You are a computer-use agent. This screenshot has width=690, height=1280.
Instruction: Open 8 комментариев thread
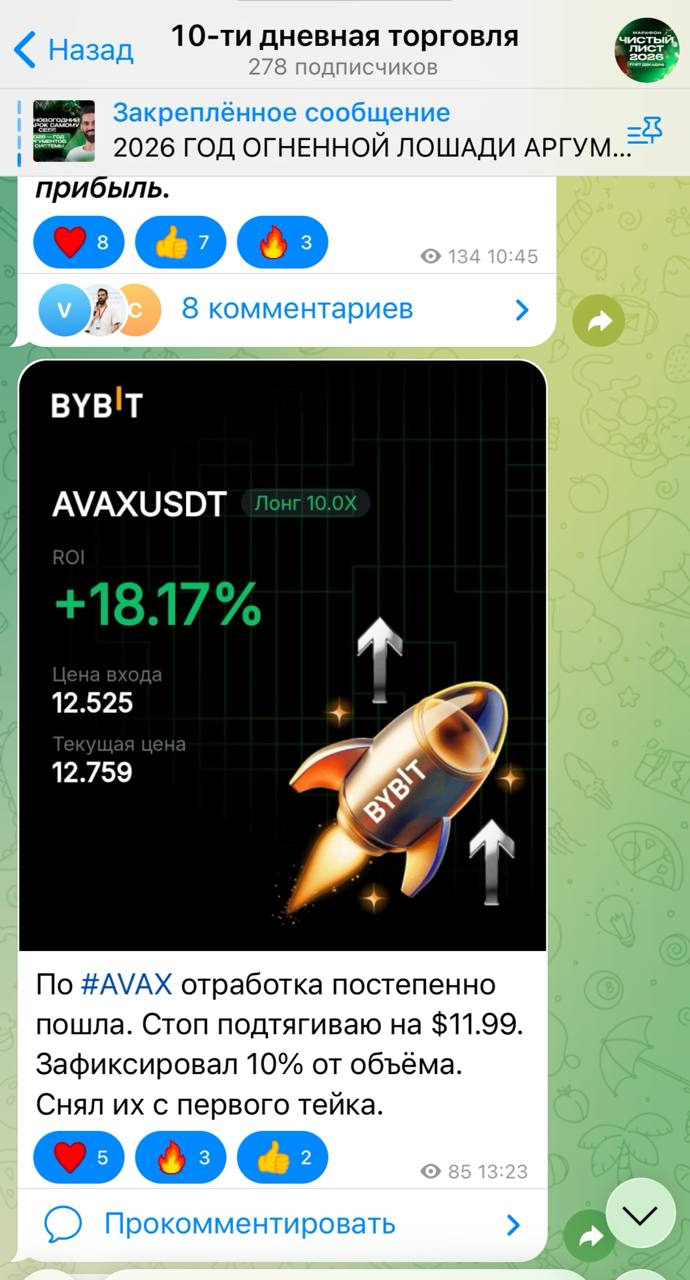click(296, 309)
